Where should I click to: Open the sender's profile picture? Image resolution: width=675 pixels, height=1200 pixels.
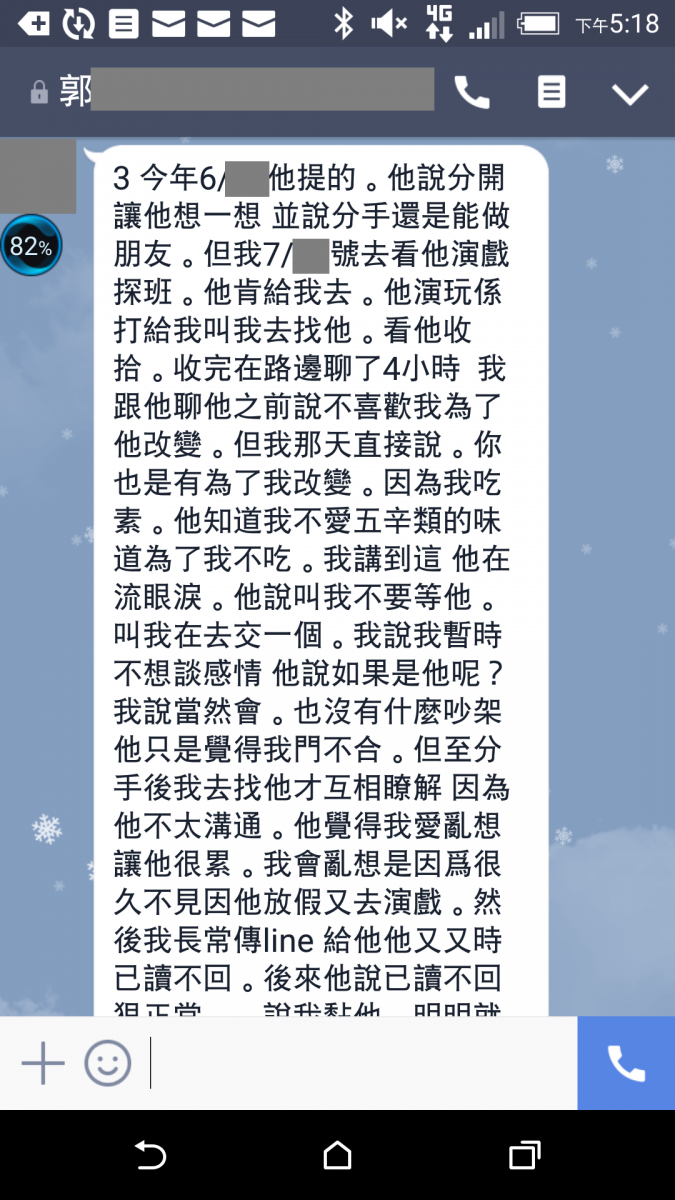[37, 177]
